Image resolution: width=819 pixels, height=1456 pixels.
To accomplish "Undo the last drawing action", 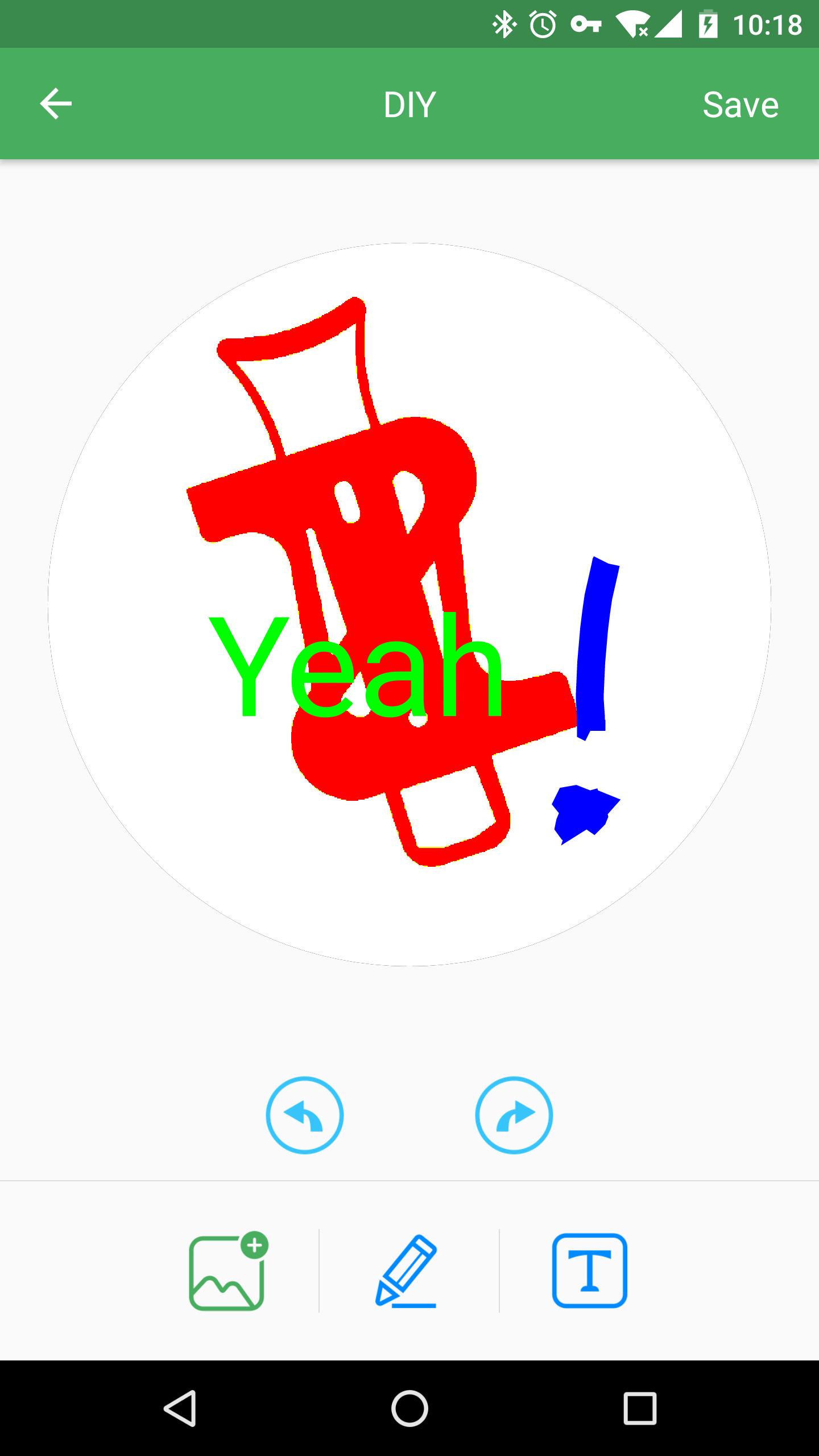I will (305, 1115).
